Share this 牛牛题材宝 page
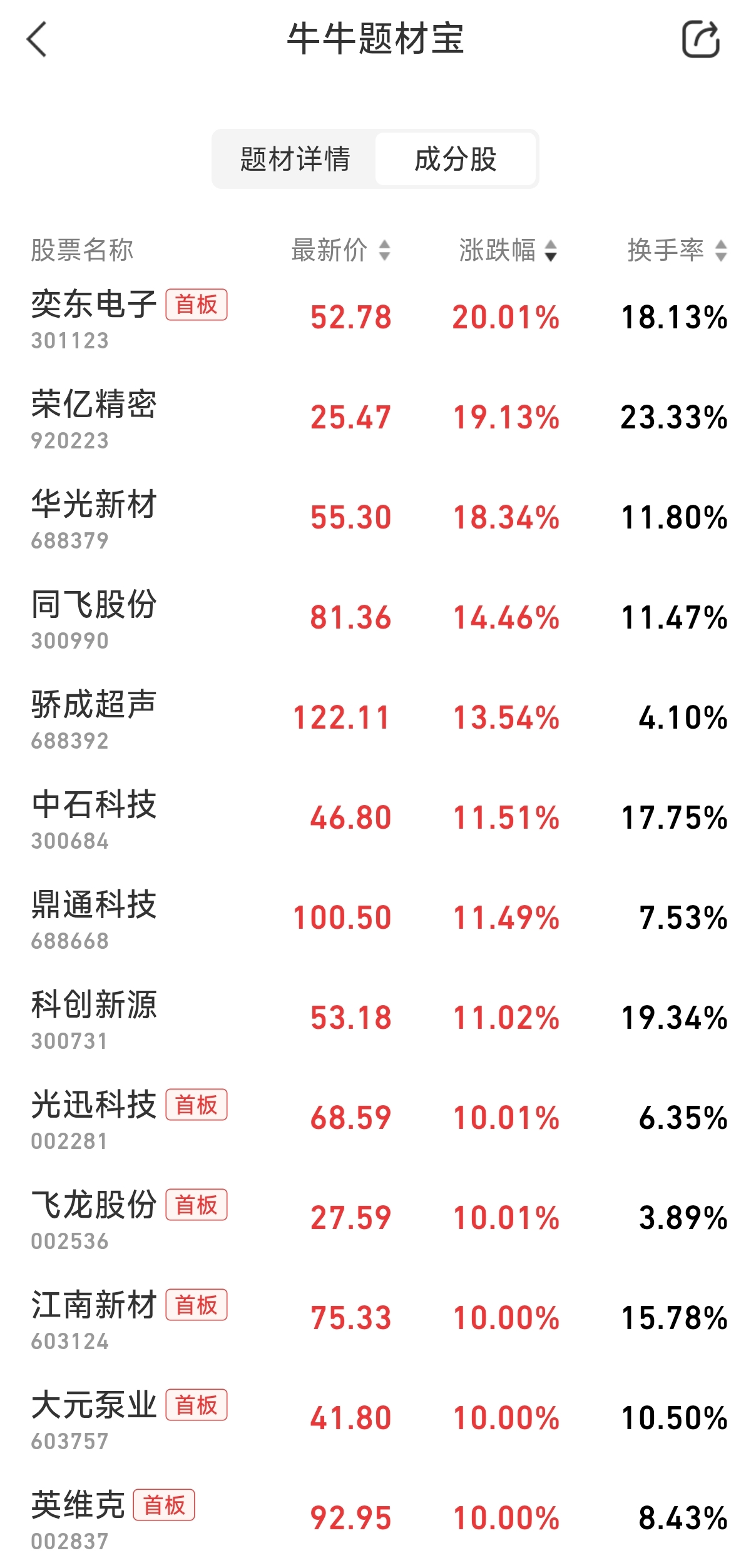This screenshot has width=751, height=1568. click(700, 39)
